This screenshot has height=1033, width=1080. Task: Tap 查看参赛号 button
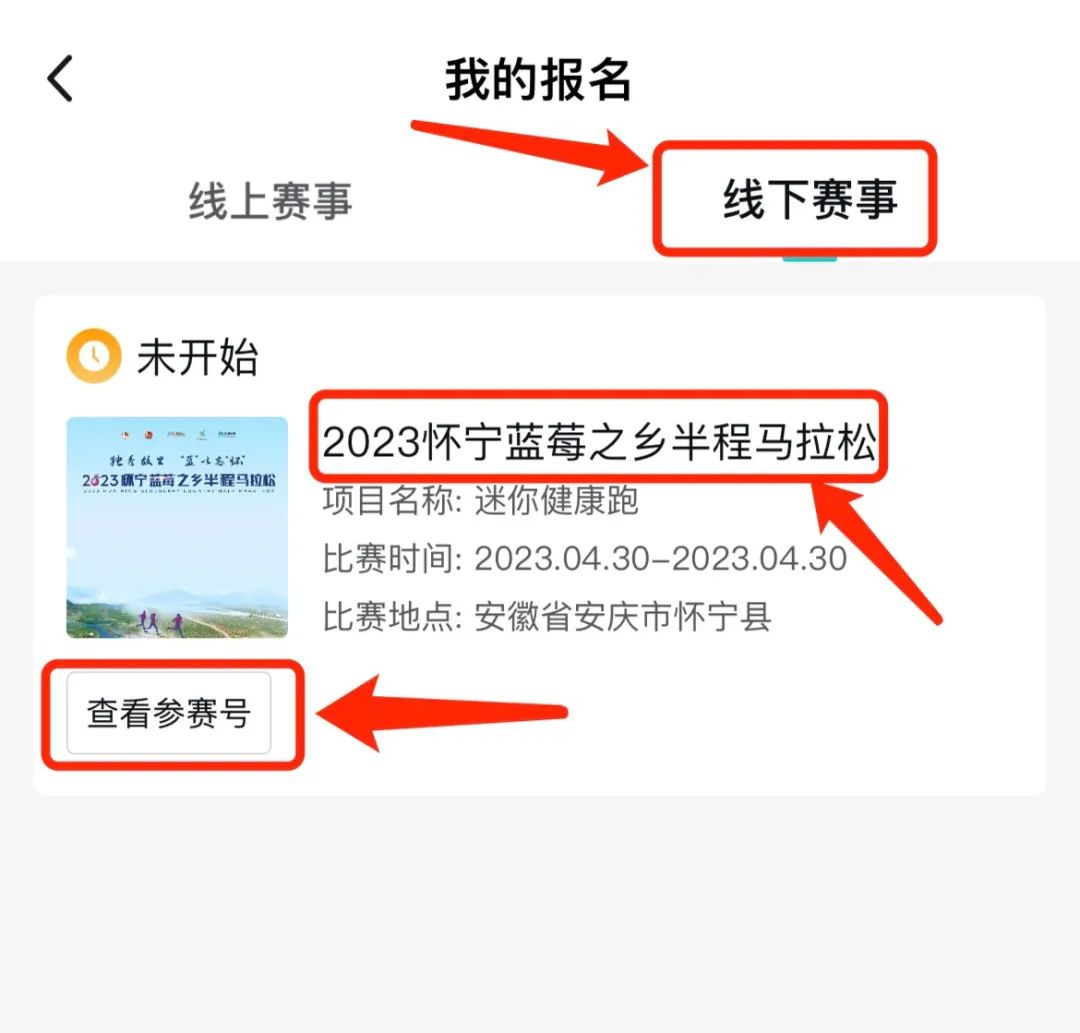point(169,714)
